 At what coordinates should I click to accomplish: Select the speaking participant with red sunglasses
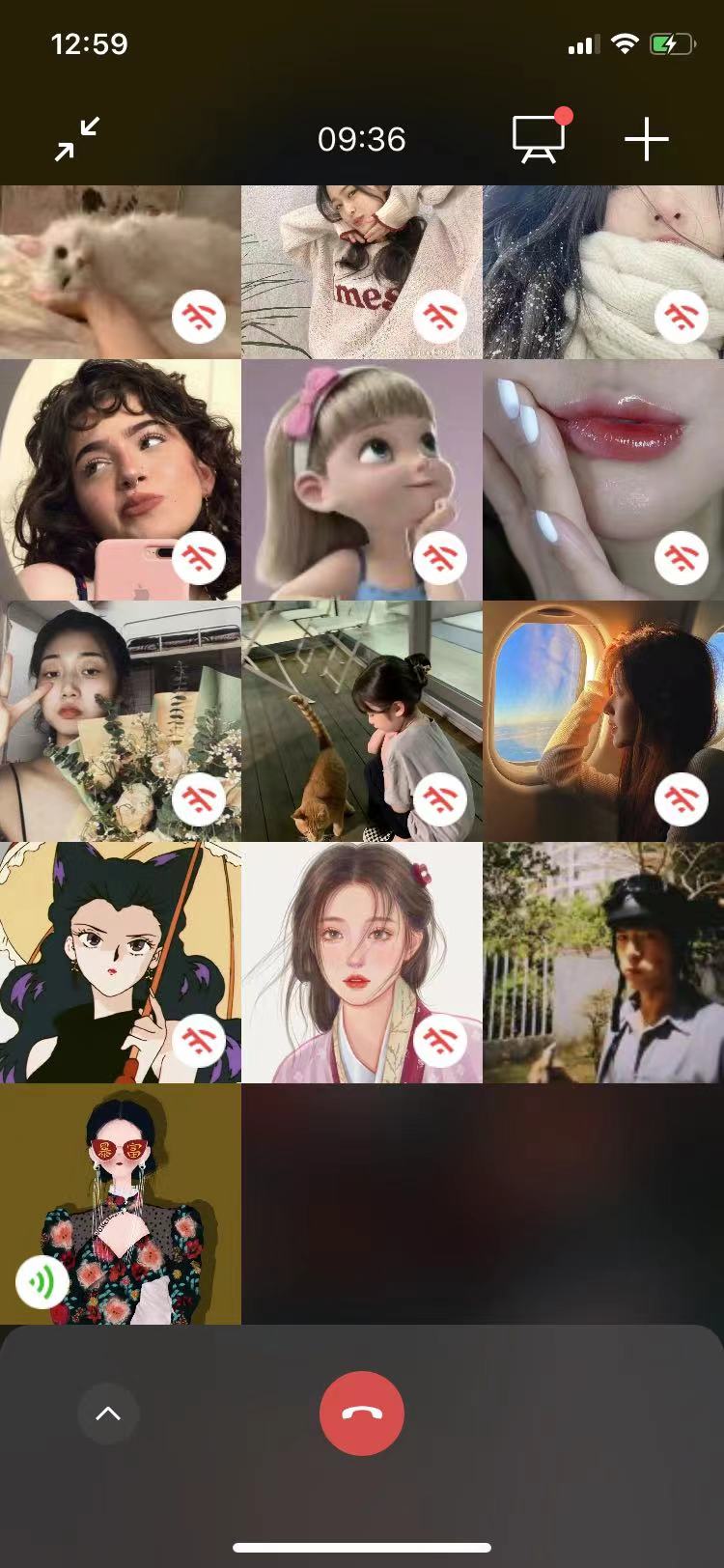(120, 1204)
